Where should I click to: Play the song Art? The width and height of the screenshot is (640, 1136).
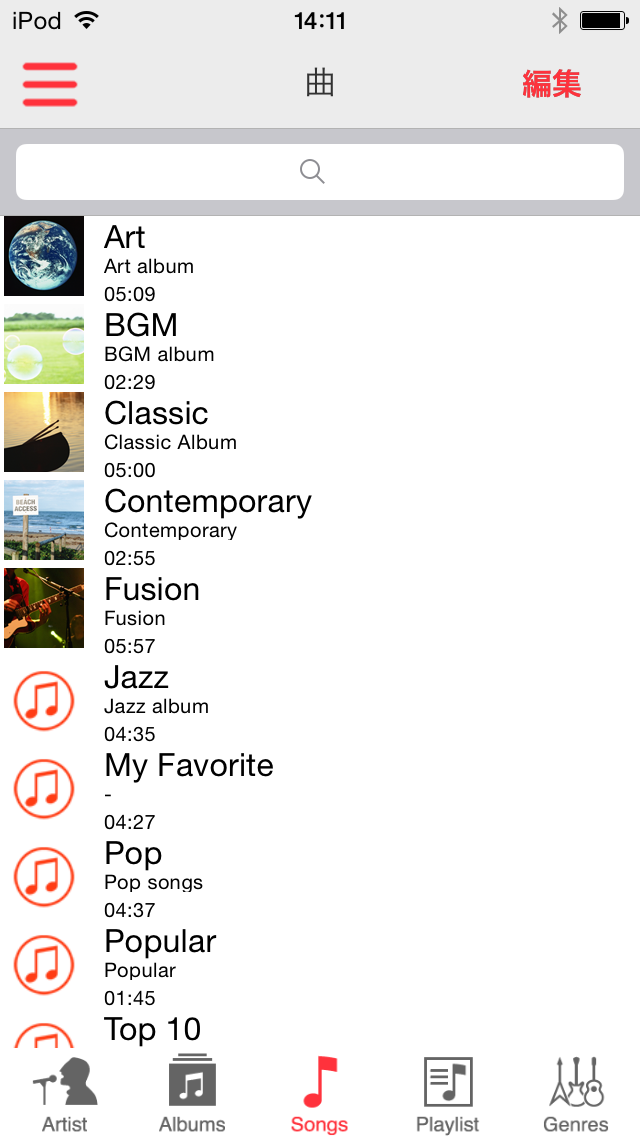(320, 259)
